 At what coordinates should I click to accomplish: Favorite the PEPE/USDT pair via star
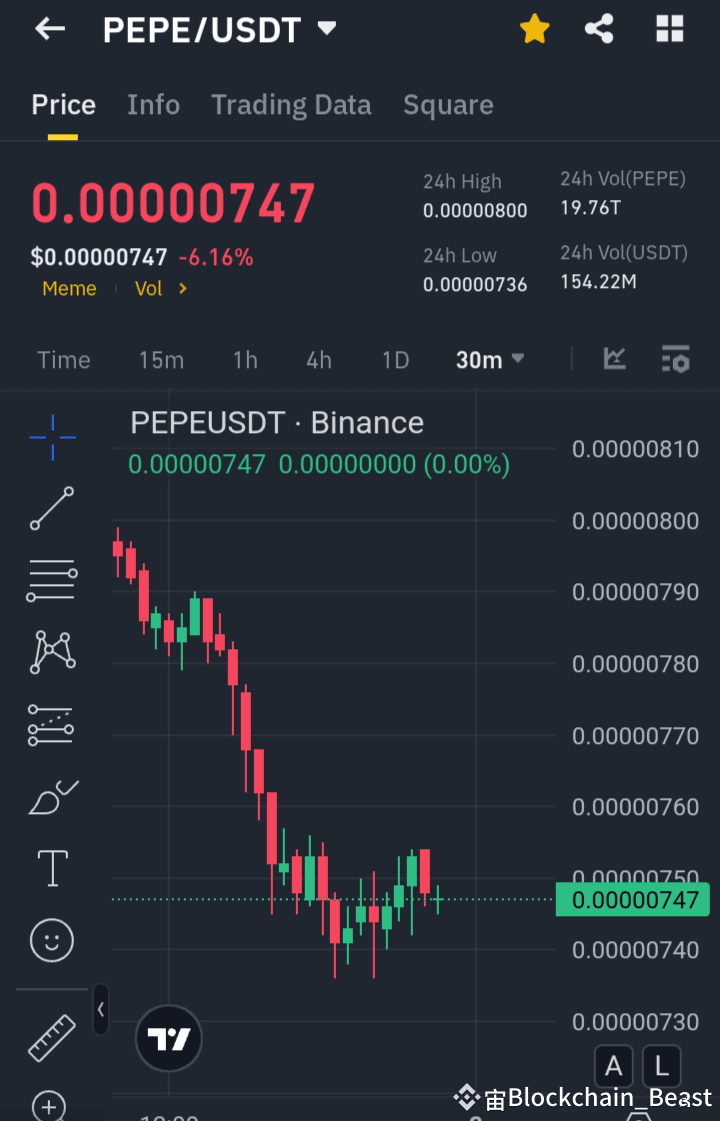(534, 29)
